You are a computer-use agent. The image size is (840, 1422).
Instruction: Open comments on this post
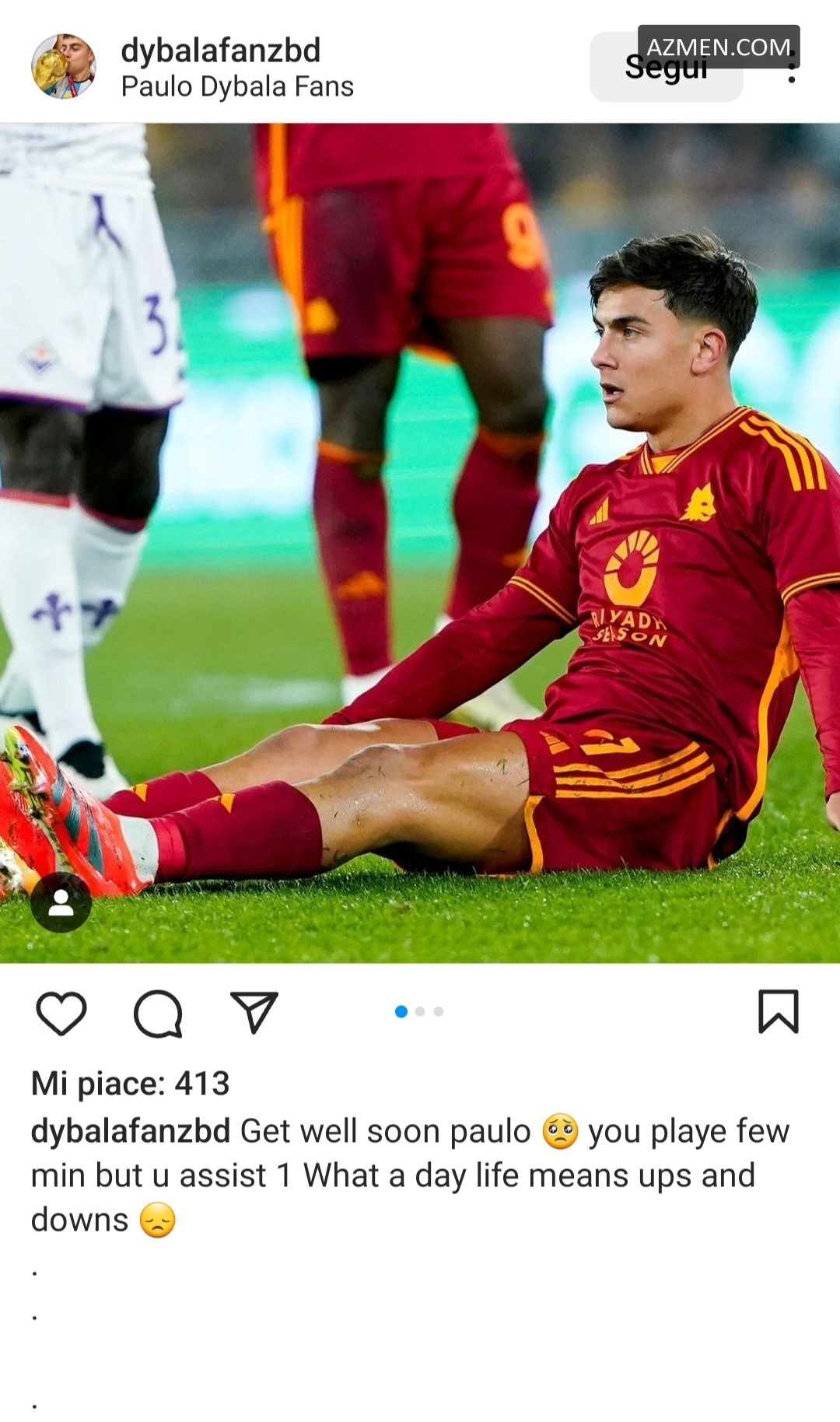tap(158, 1014)
